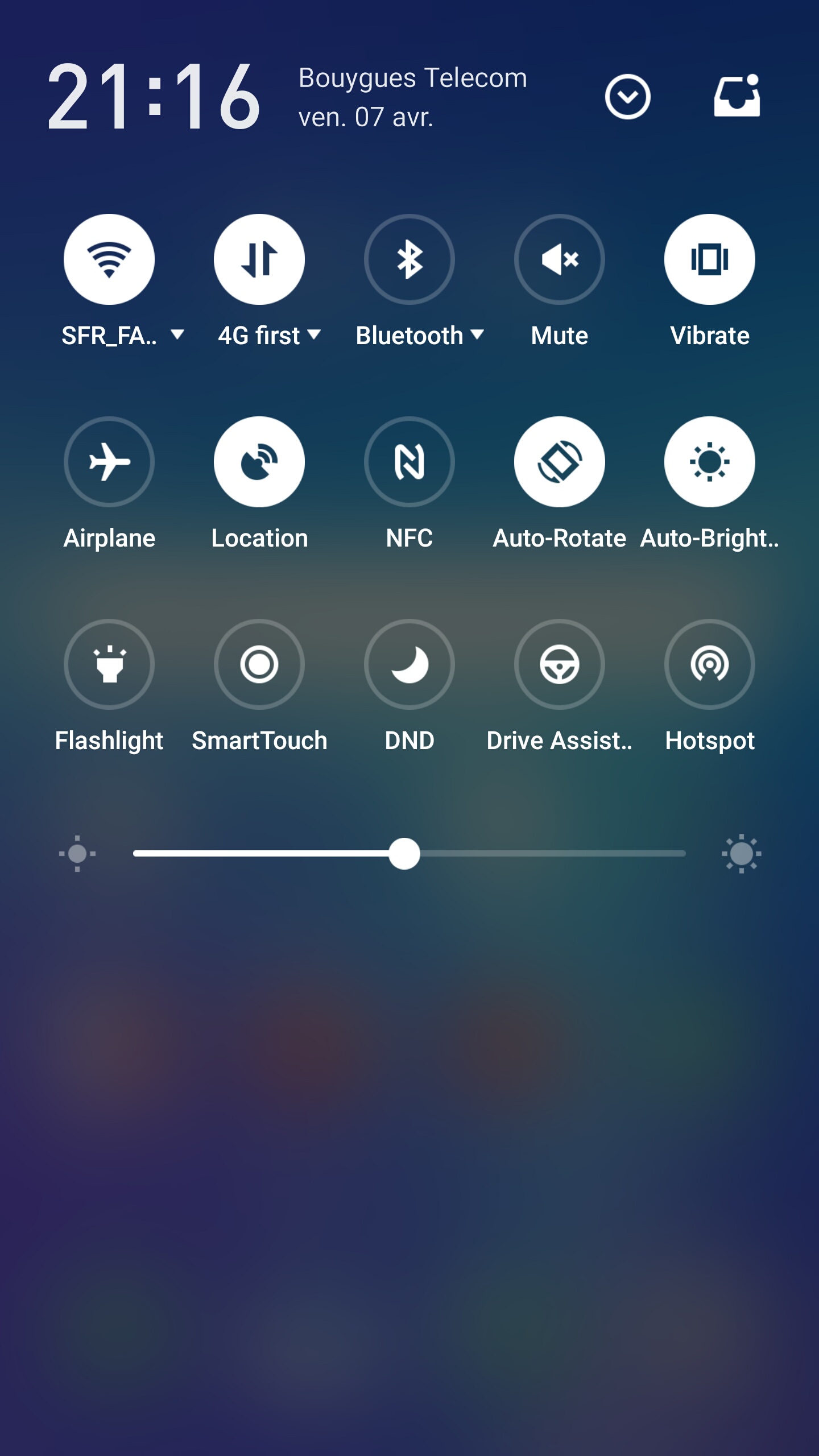Disable Vibrate mode
This screenshot has height=1456, width=819.
tap(710, 259)
